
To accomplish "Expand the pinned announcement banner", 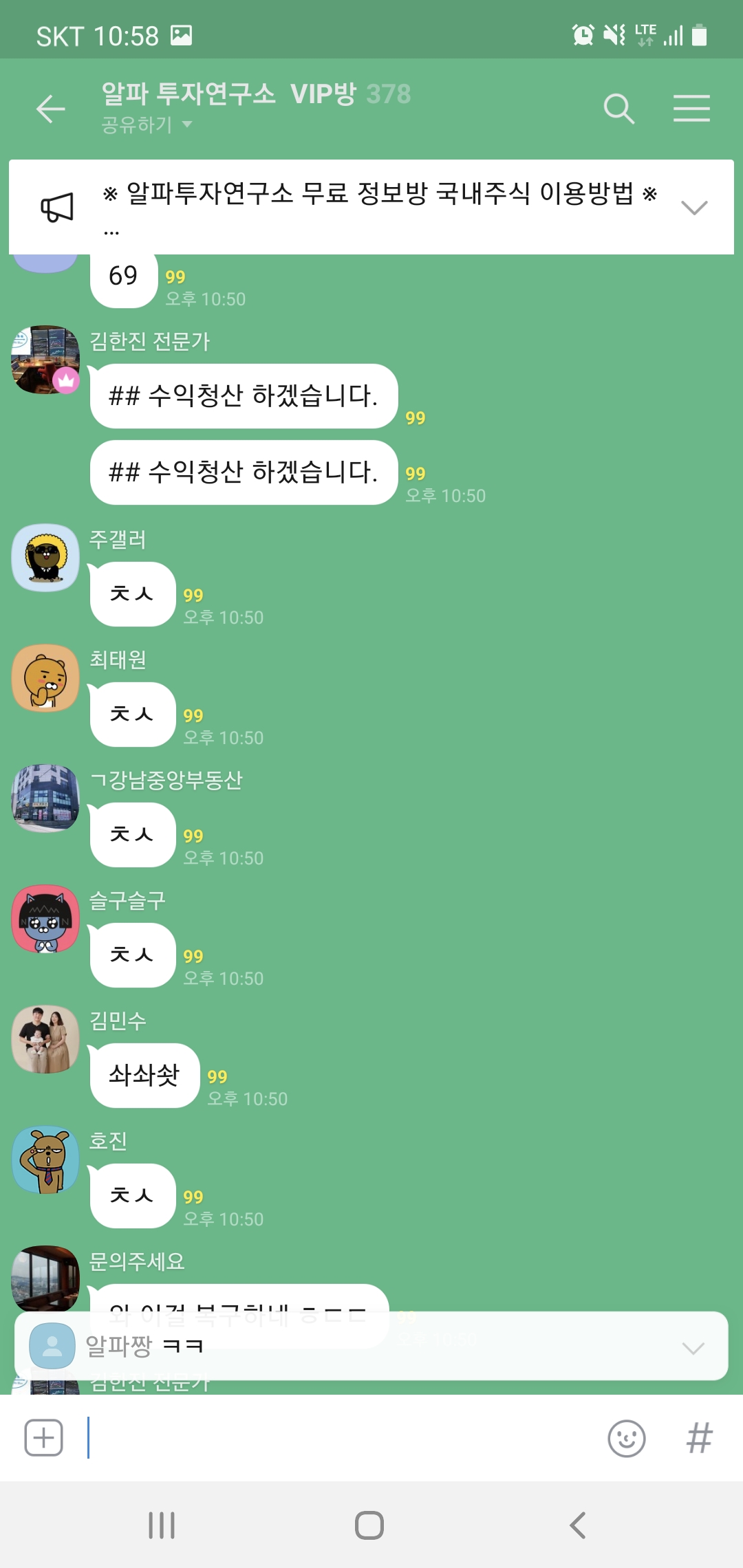I will click(x=693, y=207).
